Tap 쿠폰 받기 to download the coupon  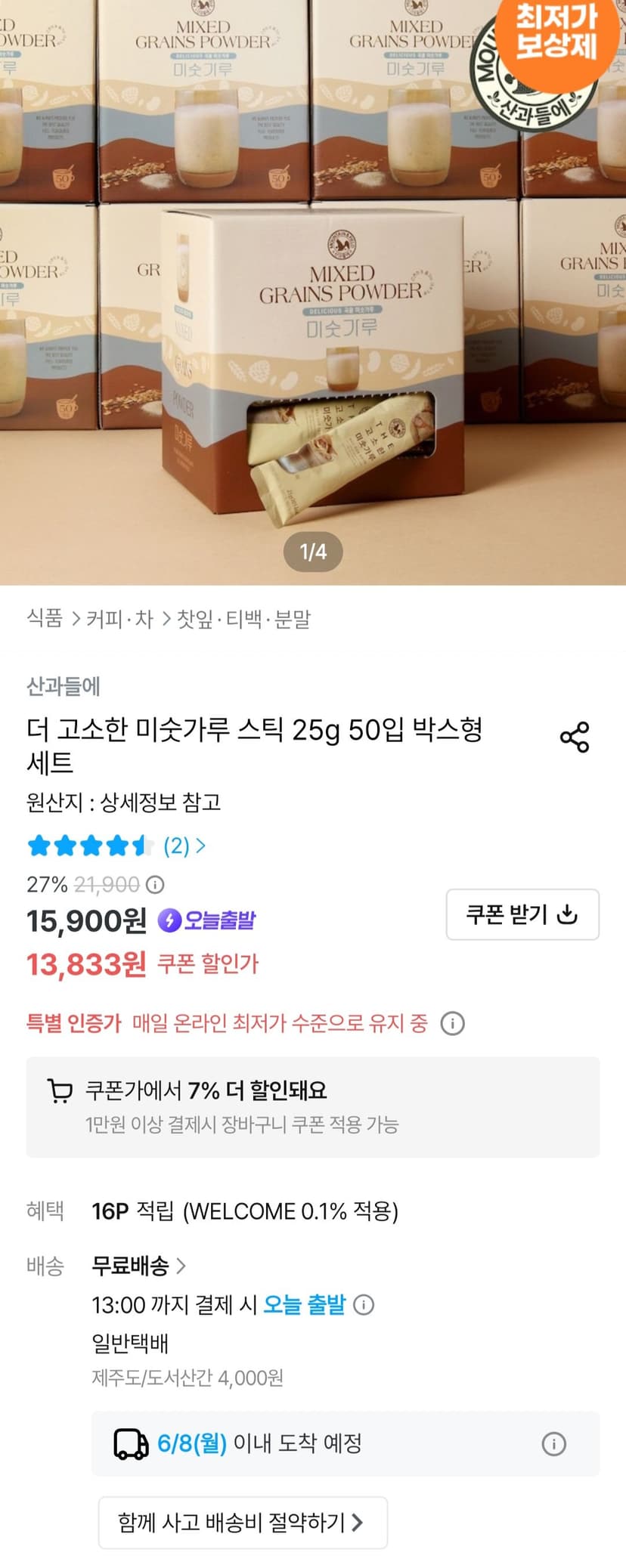pos(522,914)
